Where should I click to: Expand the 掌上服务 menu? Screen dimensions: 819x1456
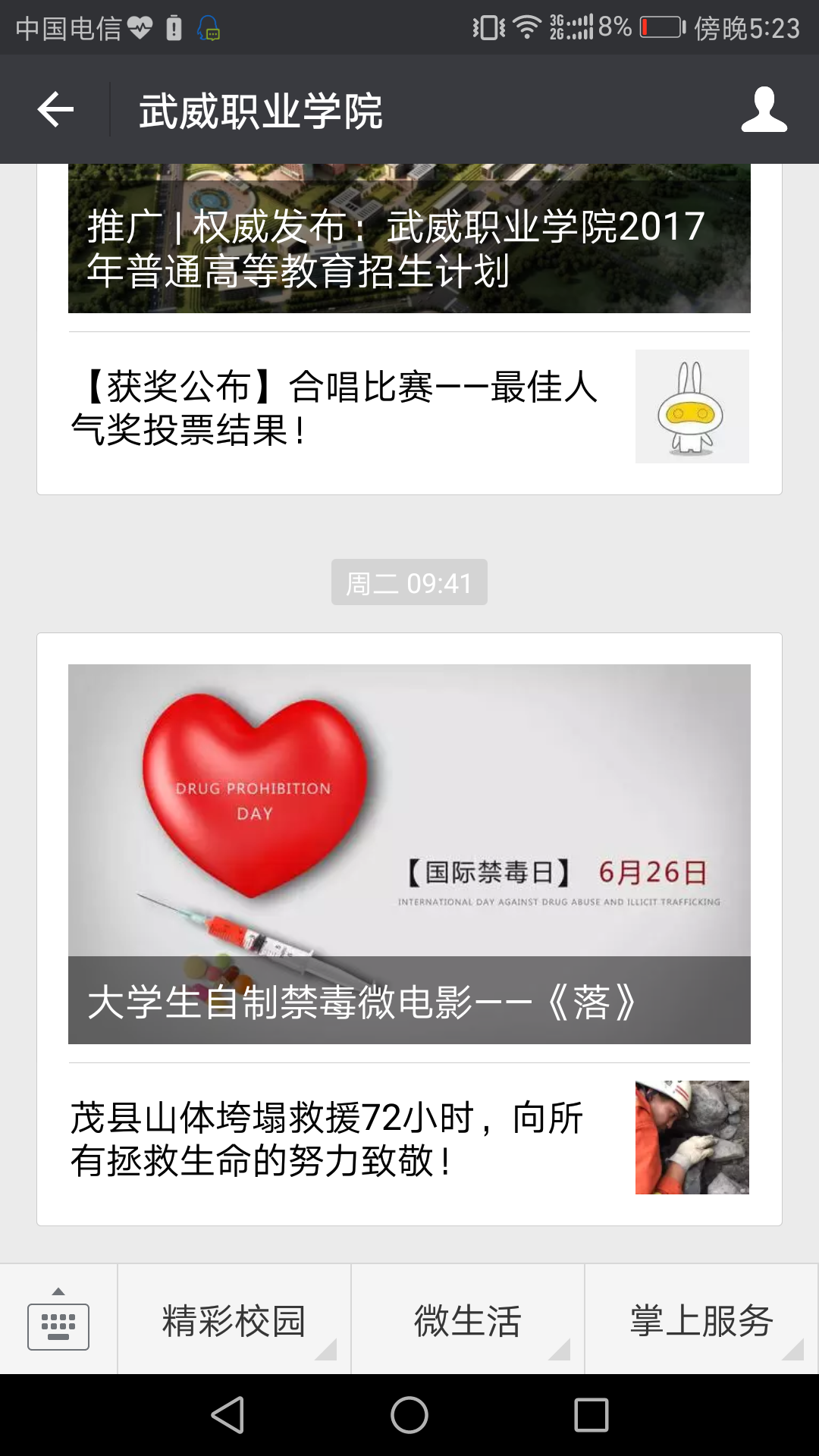coord(701,1320)
